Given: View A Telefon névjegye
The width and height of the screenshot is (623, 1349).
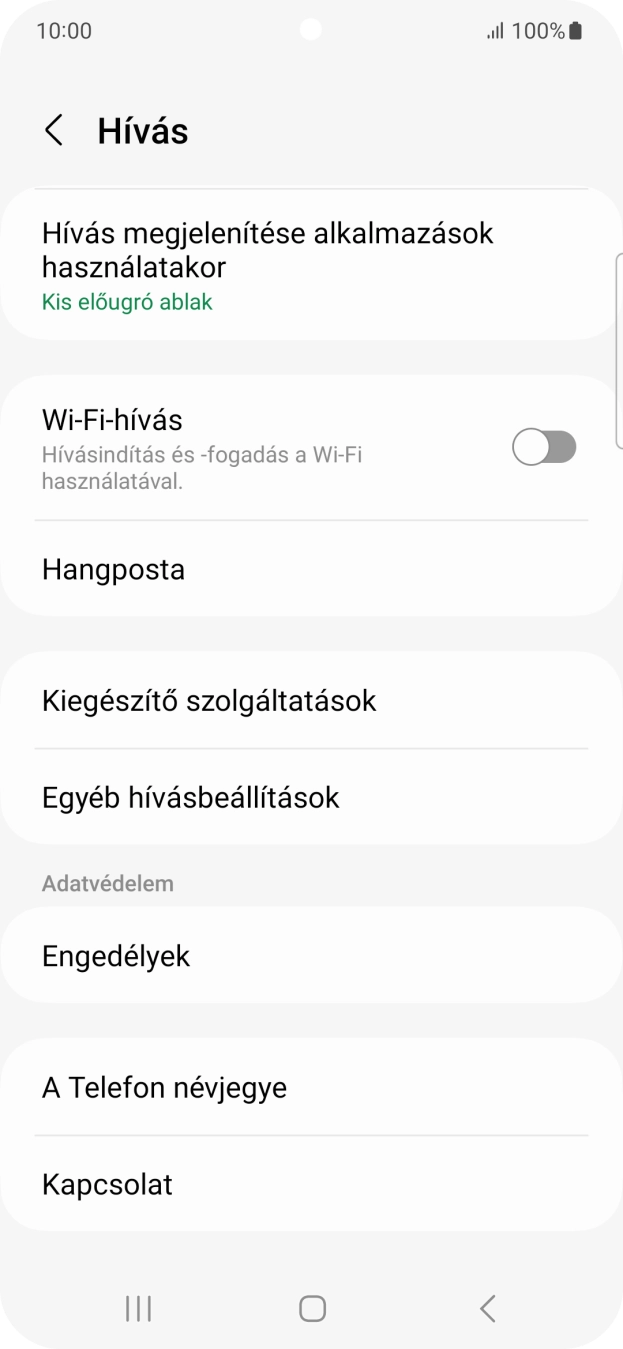Looking at the screenshot, I should pyautogui.click(x=310, y=1087).
